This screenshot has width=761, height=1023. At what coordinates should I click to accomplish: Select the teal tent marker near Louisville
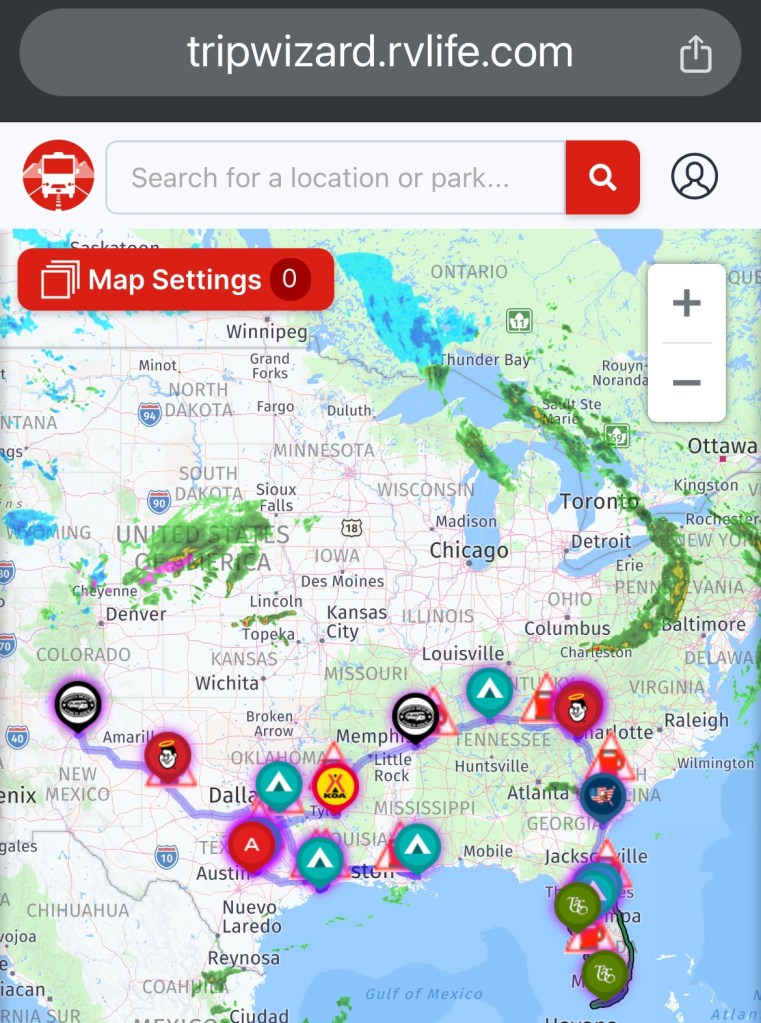click(489, 690)
